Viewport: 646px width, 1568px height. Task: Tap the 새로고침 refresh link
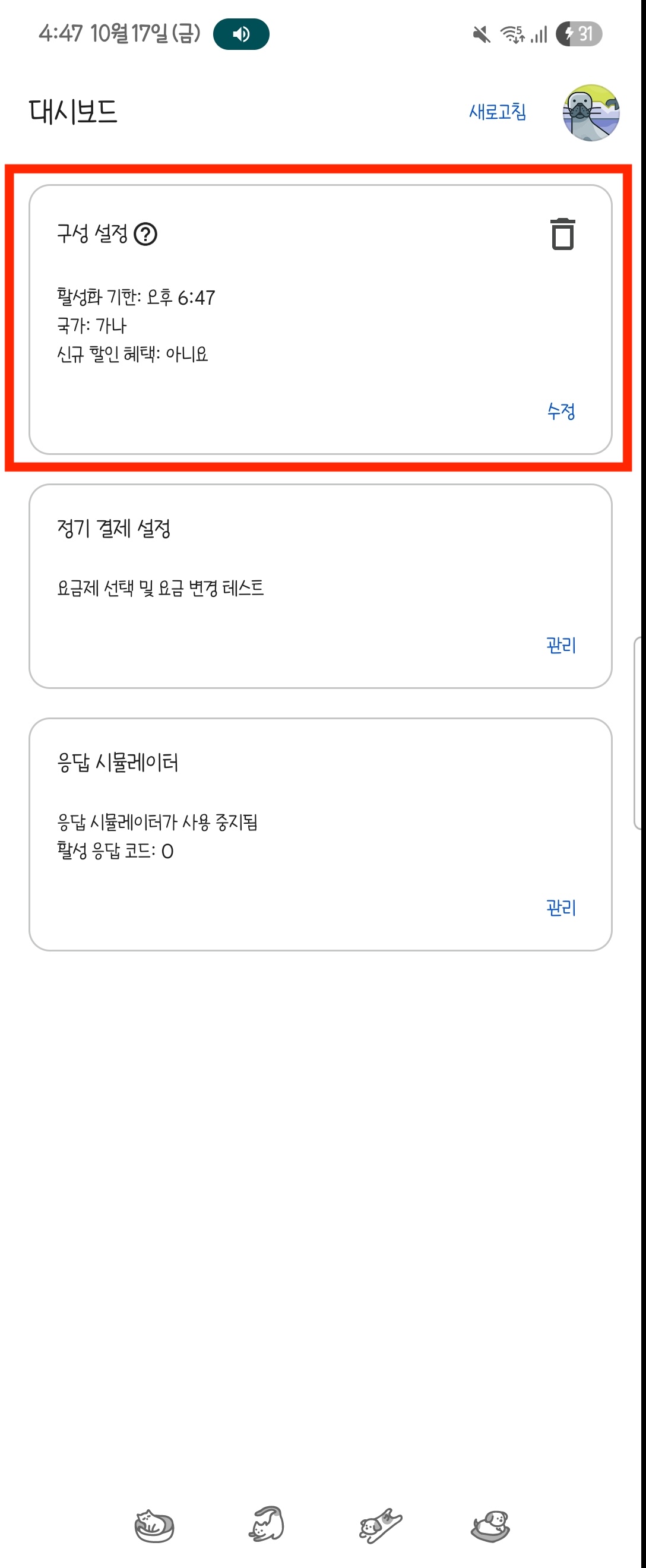497,112
